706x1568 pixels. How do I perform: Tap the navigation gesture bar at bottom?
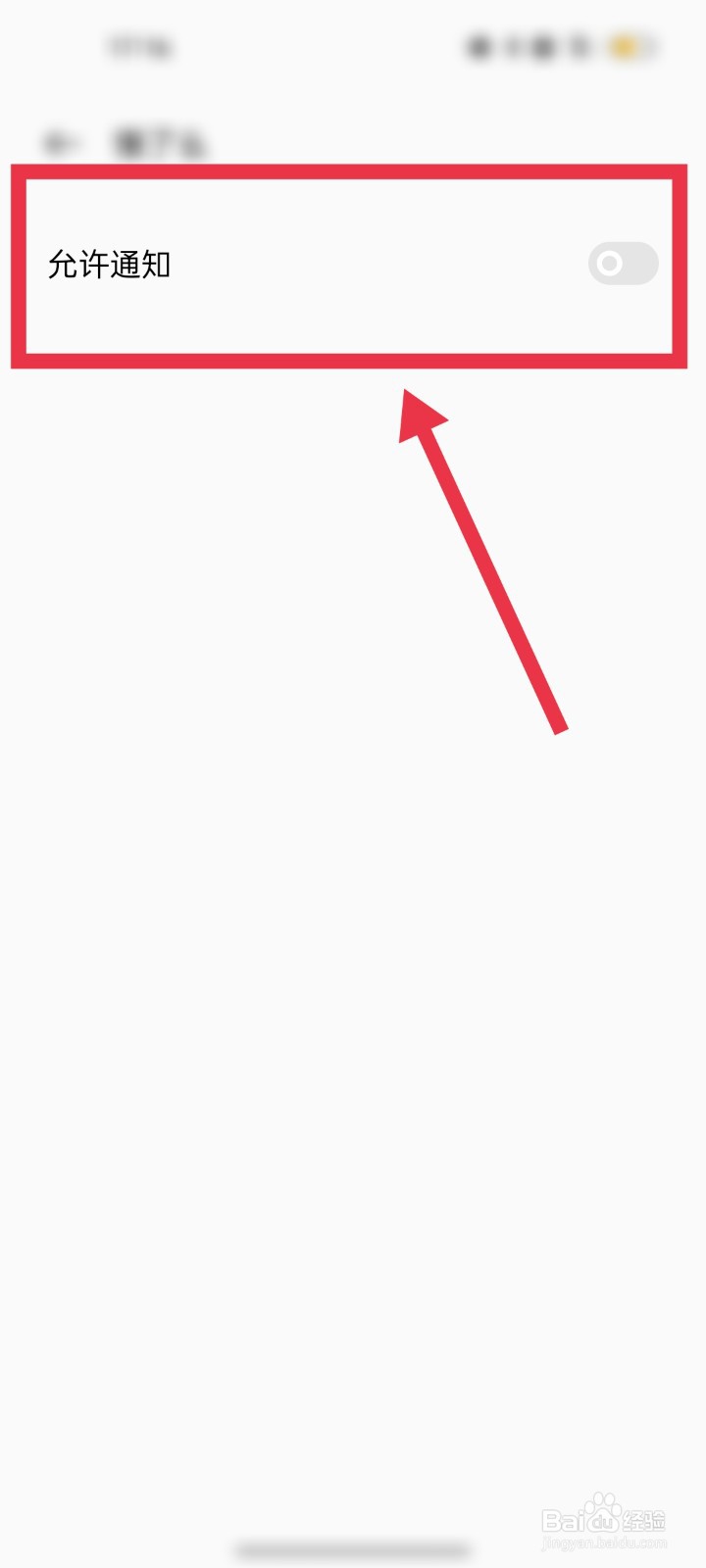point(353,1548)
